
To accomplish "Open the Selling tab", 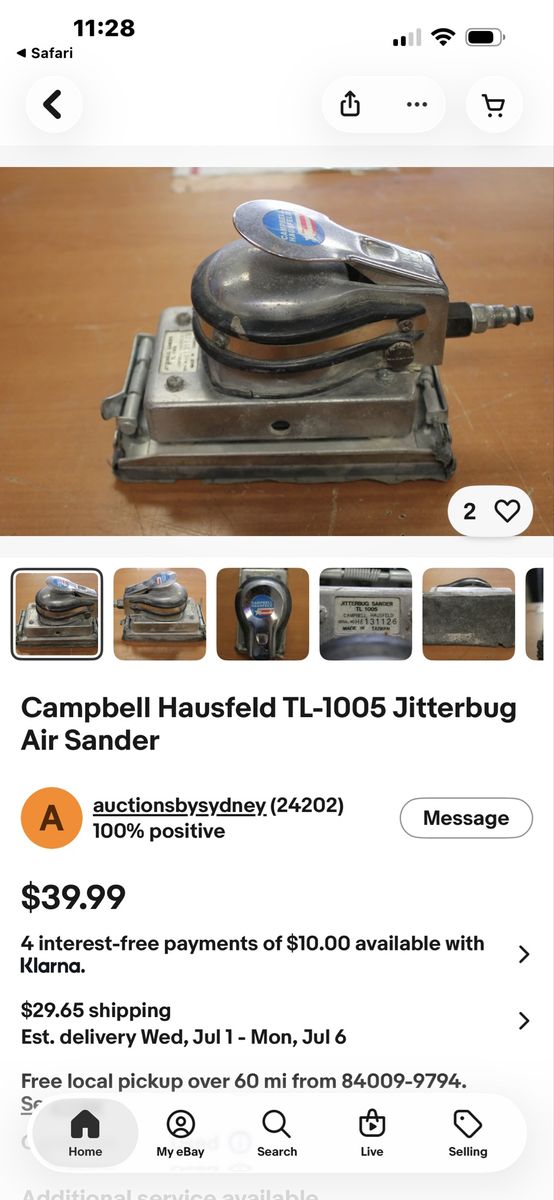I will click(468, 1134).
